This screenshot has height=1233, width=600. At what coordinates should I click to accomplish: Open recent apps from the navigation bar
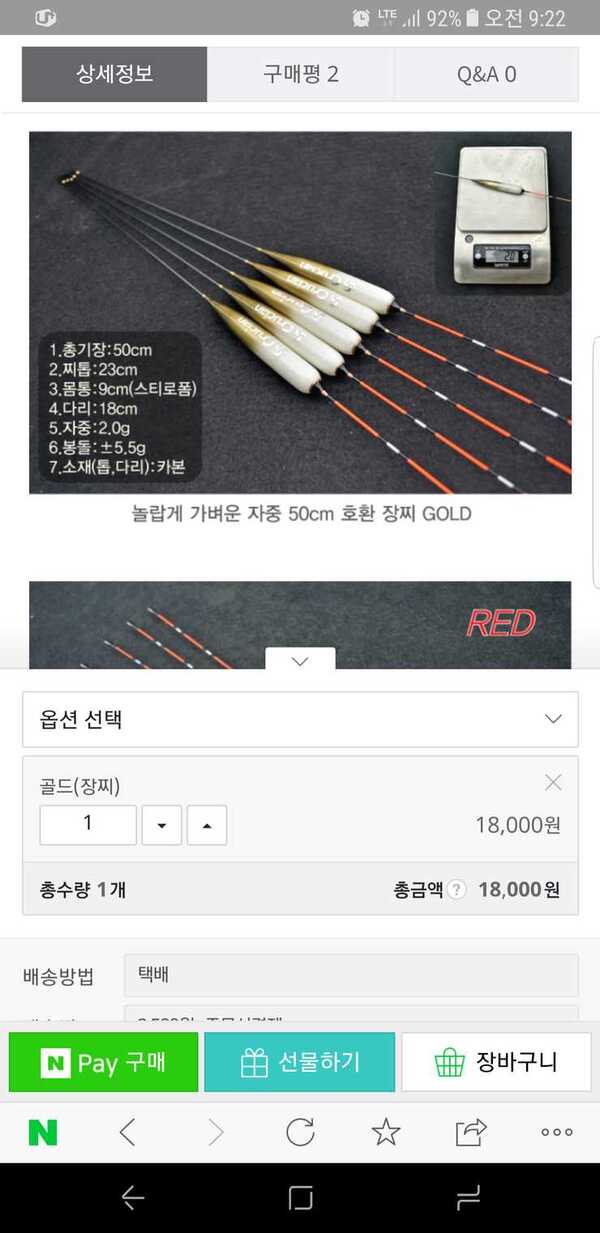click(467, 1198)
